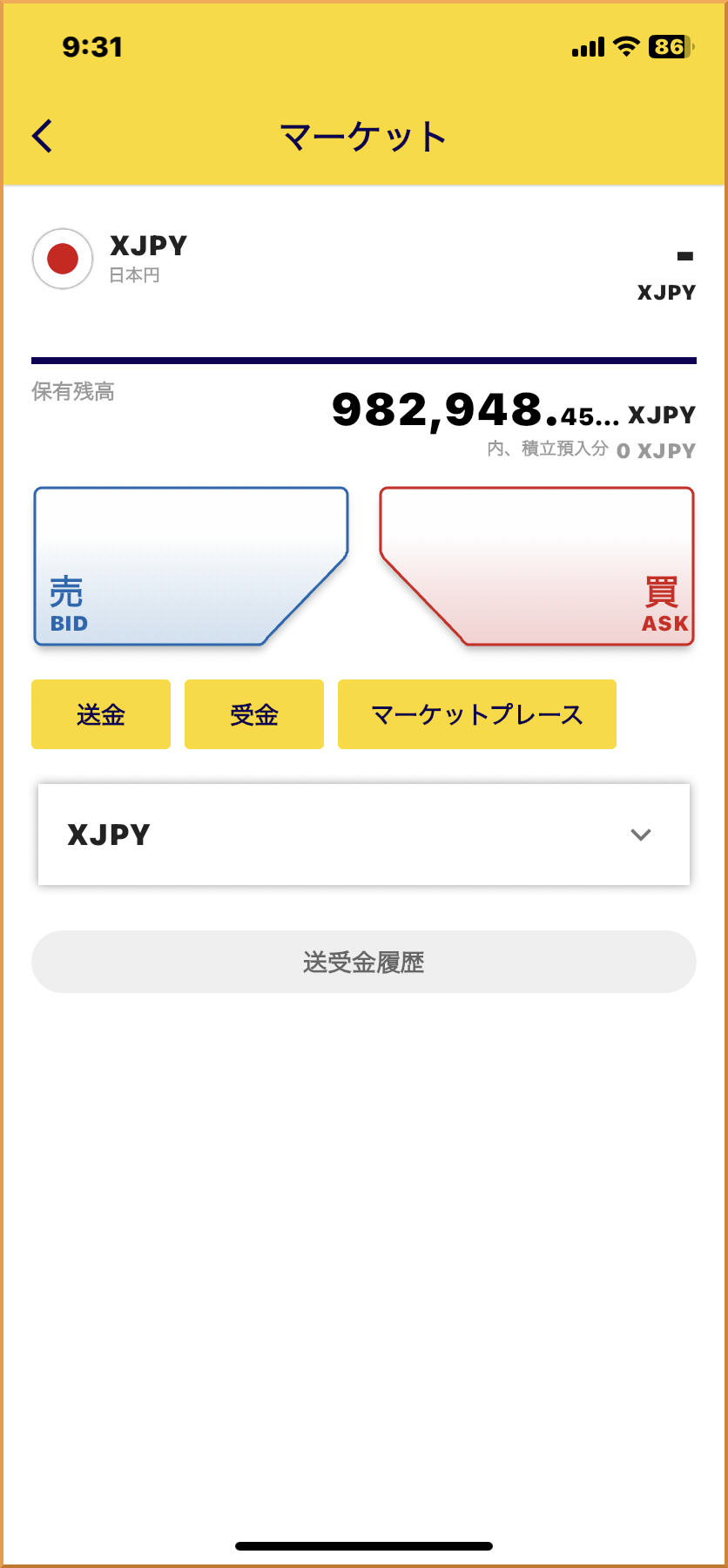Viewport: 728px width, 1568px height.
Task: Open 受金 to receive money
Action: click(254, 714)
